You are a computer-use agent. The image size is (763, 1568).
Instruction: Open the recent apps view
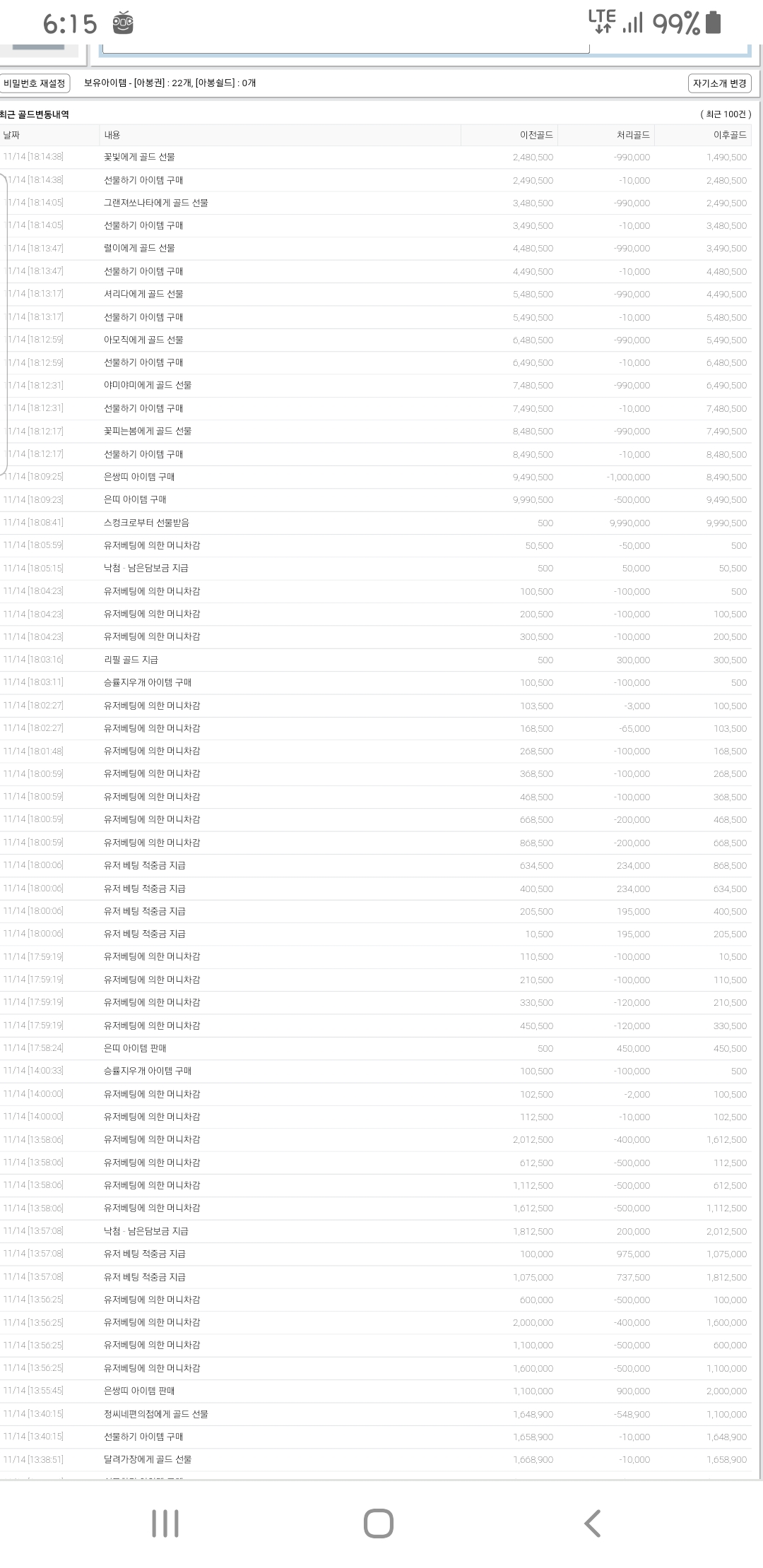[x=165, y=1524]
